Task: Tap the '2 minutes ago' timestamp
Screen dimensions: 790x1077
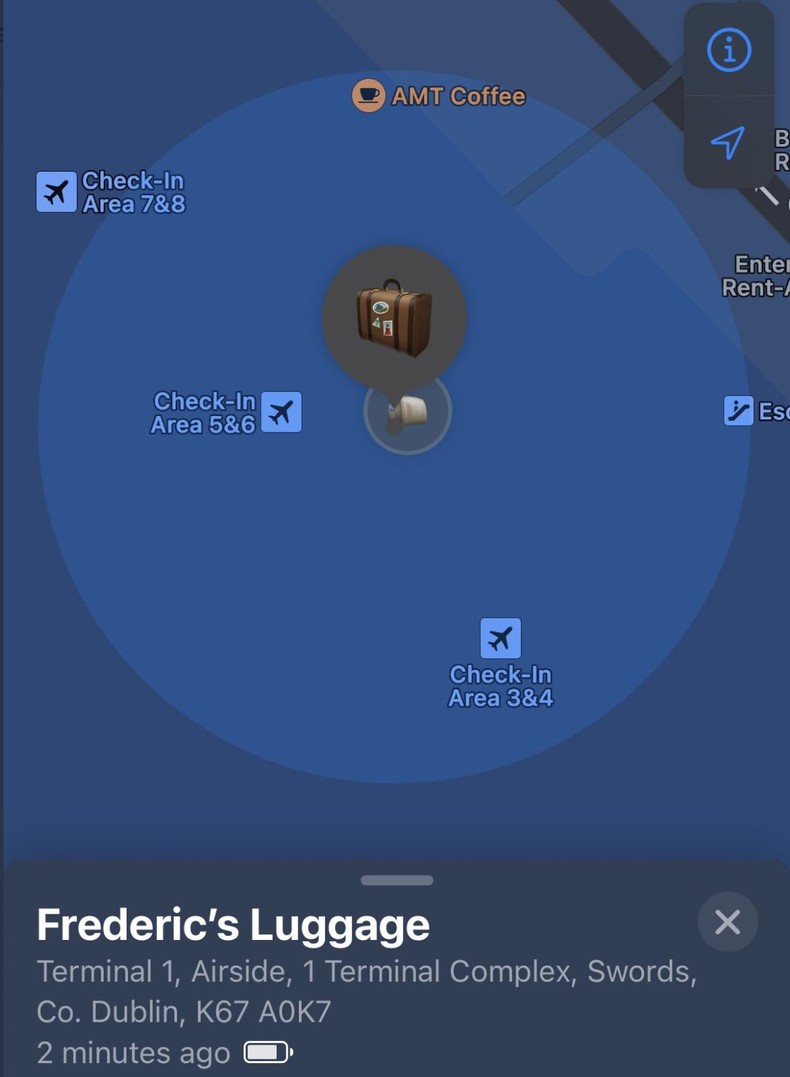Action: pos(131,1052)
